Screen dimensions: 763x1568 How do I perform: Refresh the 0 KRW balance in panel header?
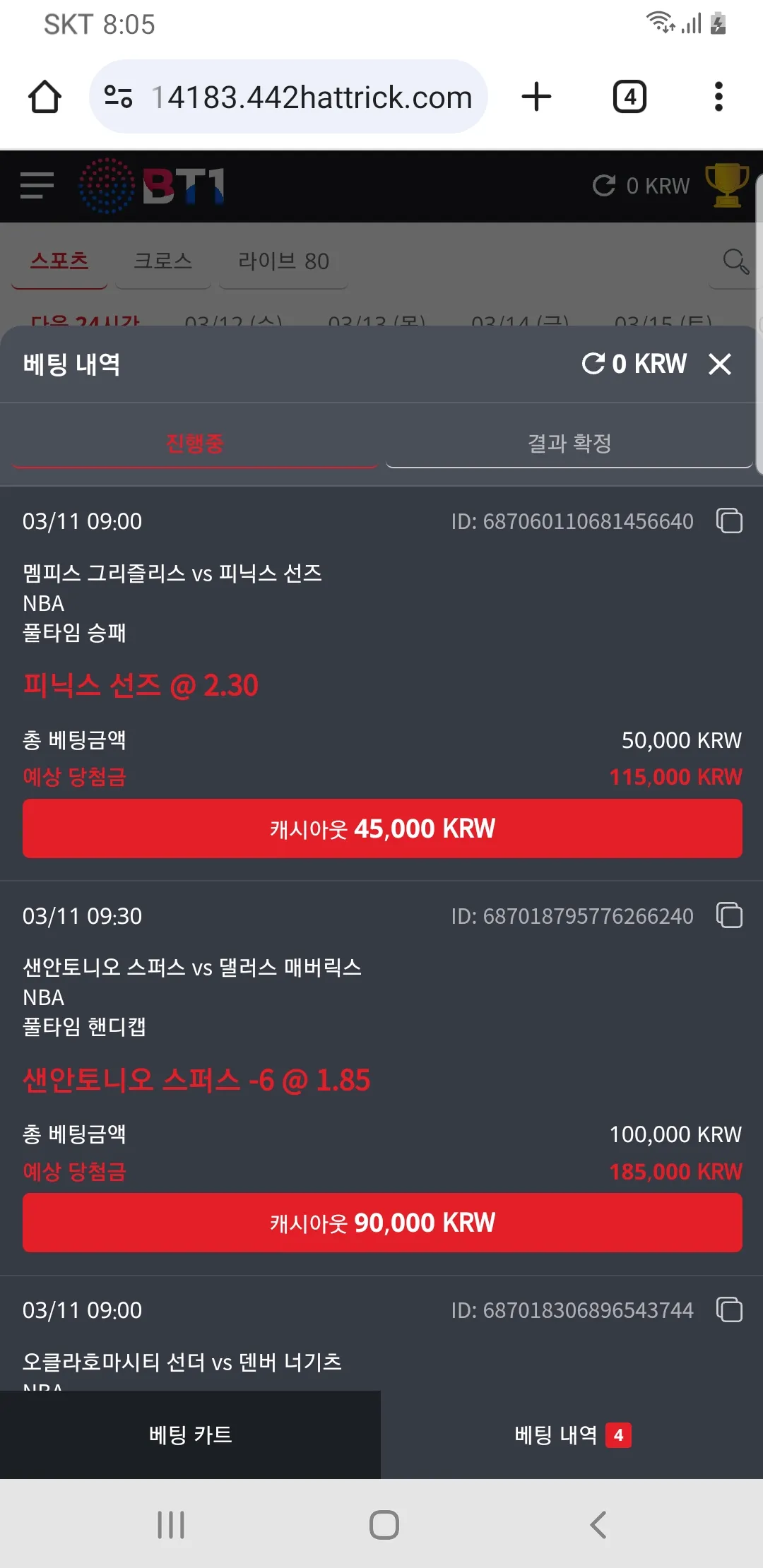593,364
